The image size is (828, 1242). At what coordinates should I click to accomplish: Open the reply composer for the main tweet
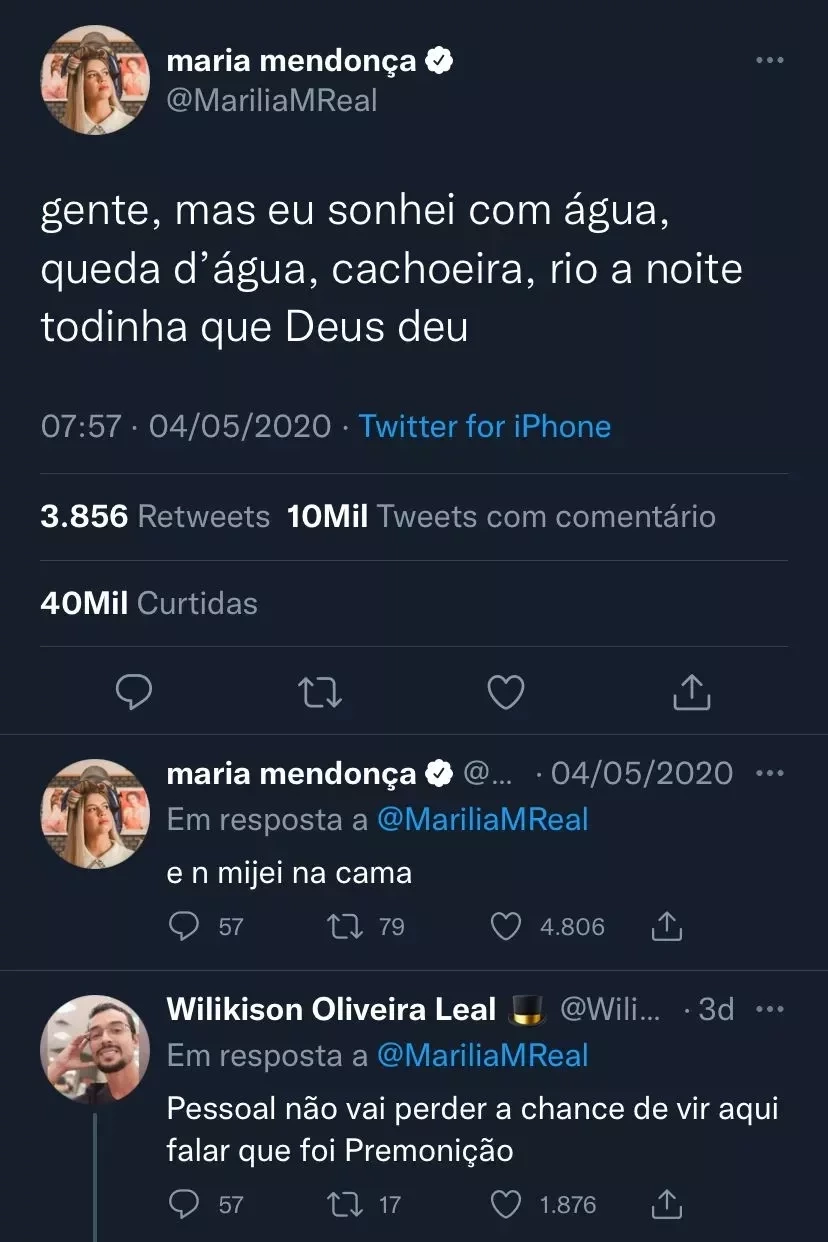click(135, 691)
